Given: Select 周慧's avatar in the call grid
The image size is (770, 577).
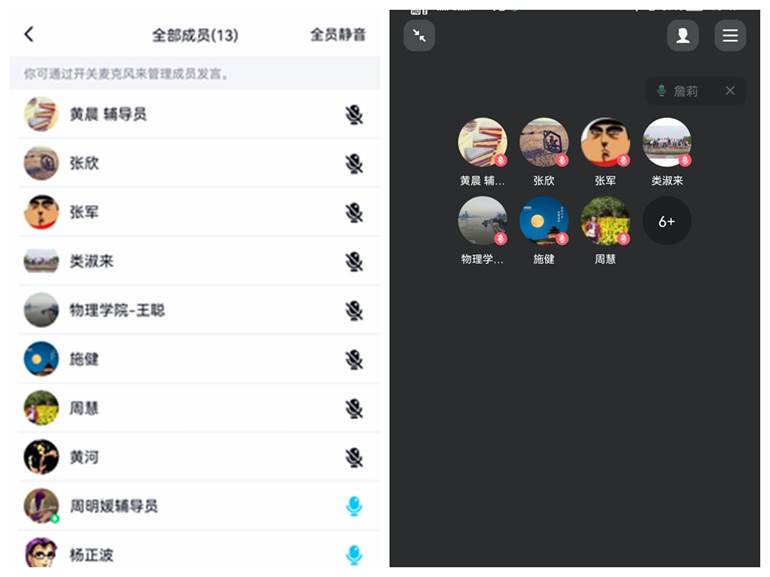Looking at the screenshot, I should pos(605,221).
